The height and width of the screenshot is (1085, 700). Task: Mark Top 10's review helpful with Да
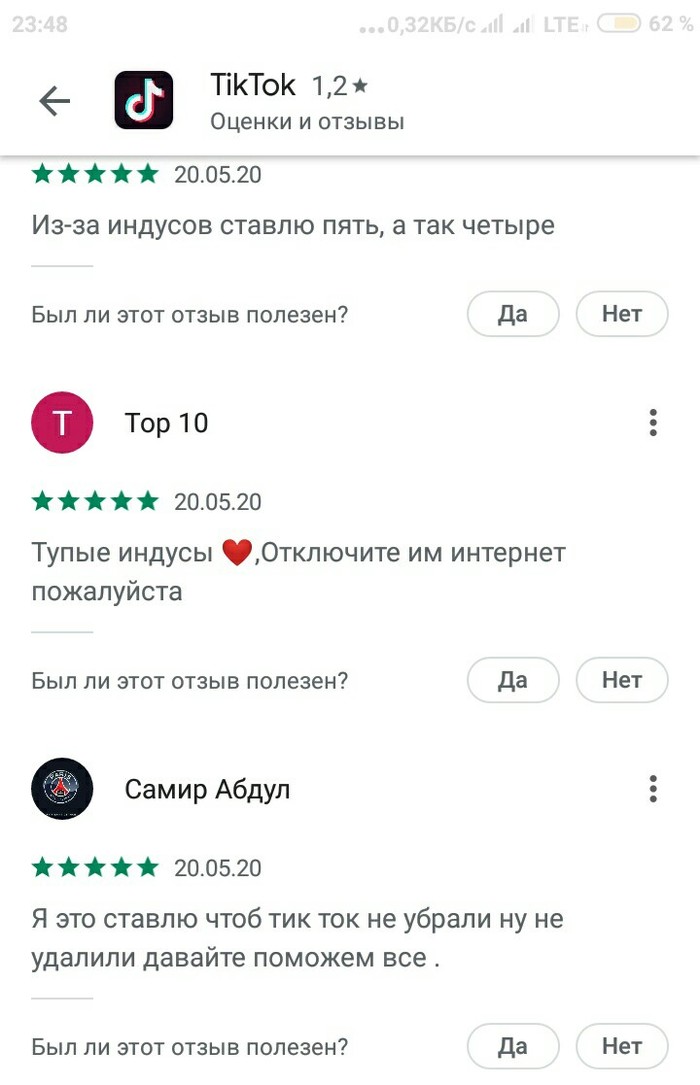513,681
